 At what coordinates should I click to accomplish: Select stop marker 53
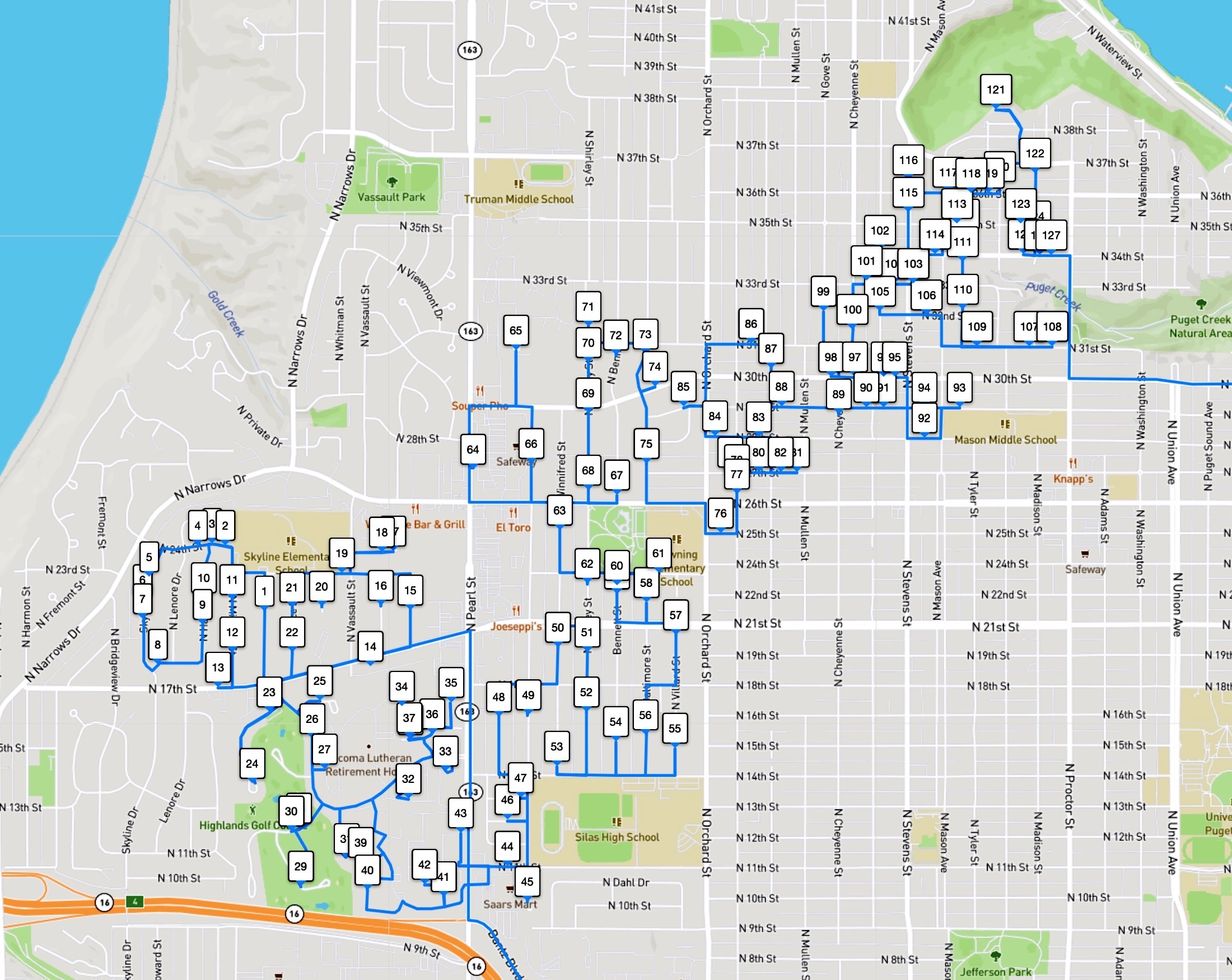point(557,746)
